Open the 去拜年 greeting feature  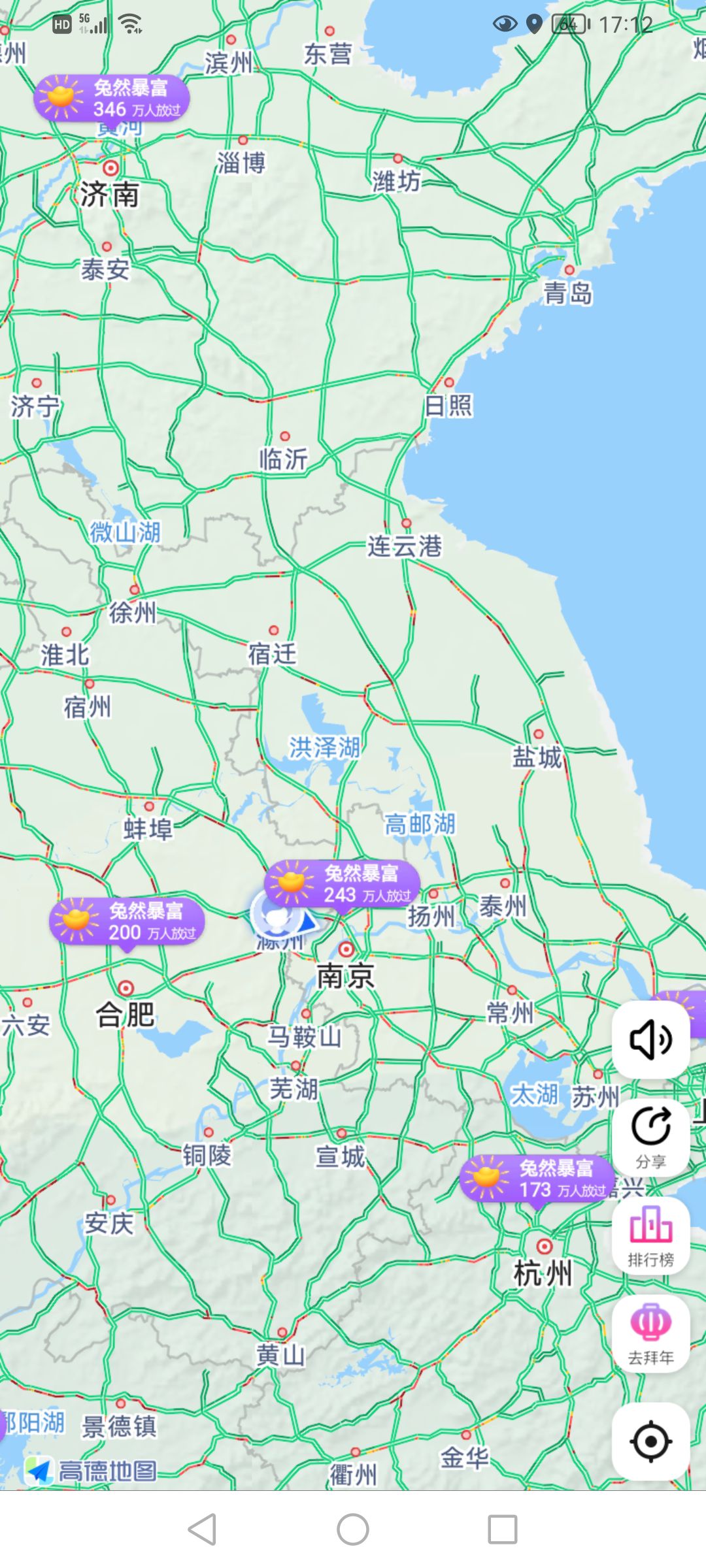[x=650, y=1333]
